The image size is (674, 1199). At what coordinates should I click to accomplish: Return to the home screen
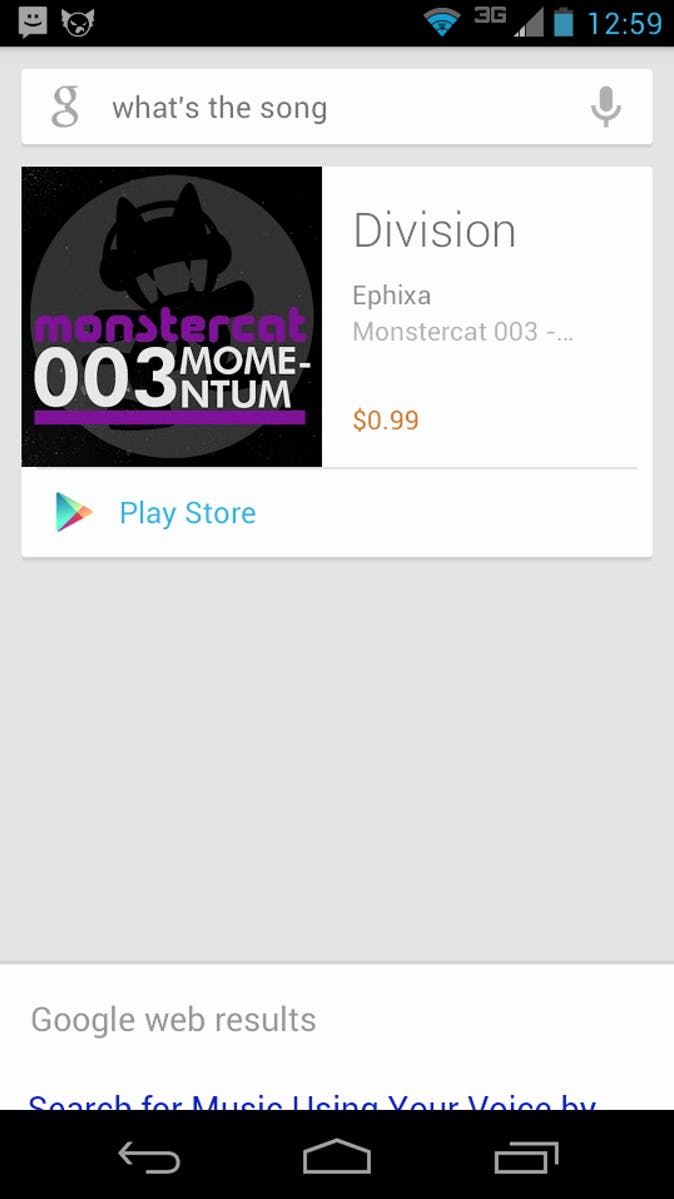(337, 1157)
